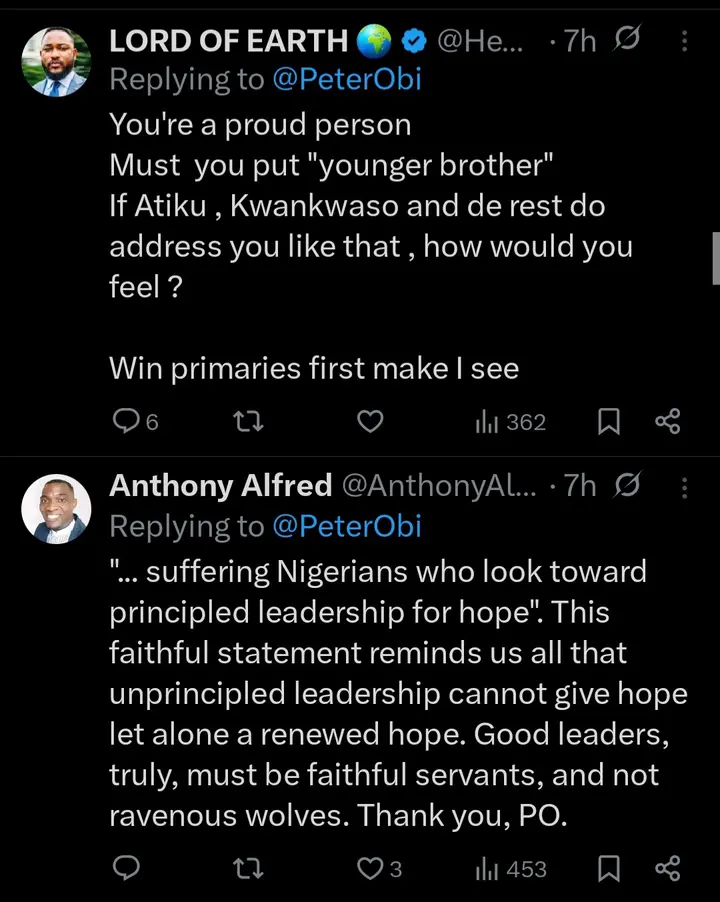The image size is (720, 902).
Task: Reply to LORD OF EARTH's comment
Action: [x=126, y=422]
